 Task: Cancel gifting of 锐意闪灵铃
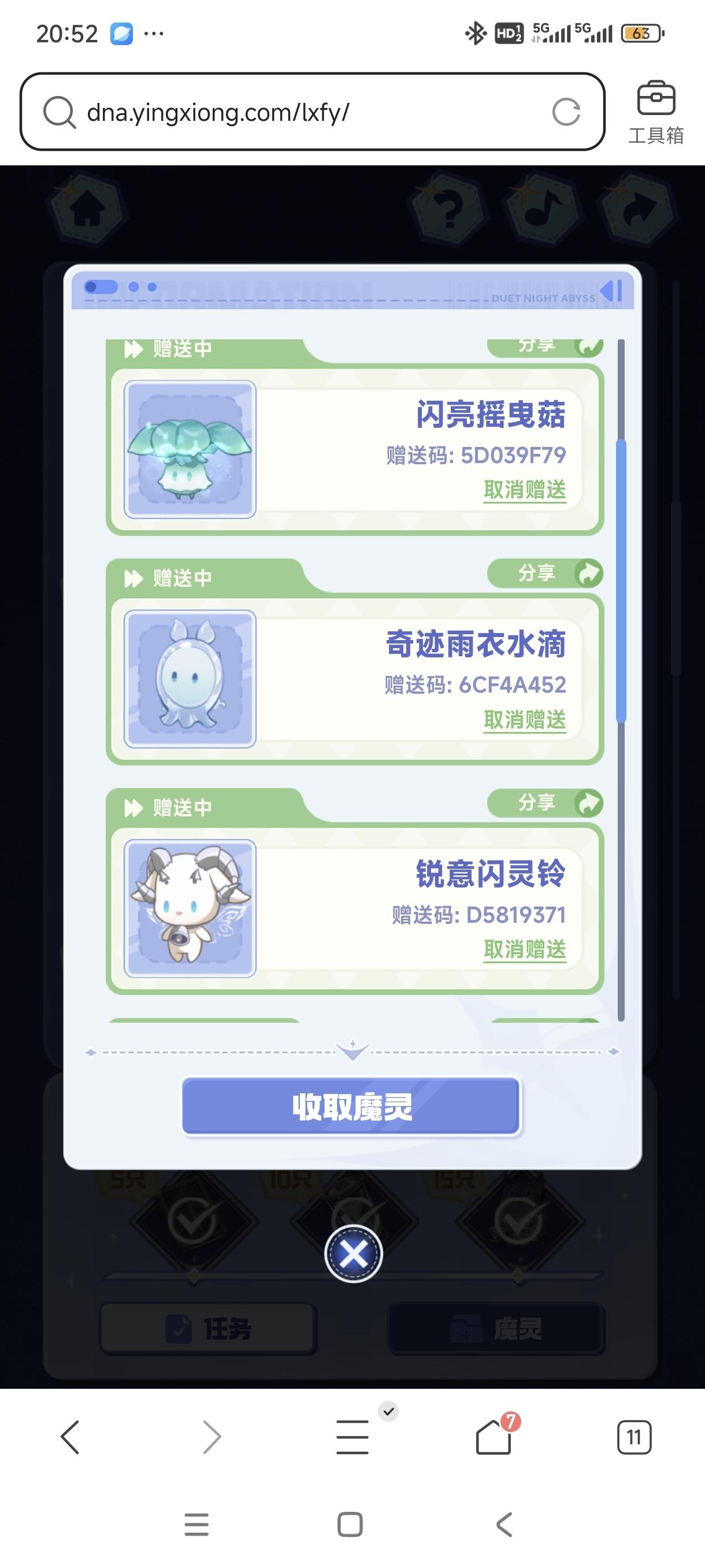[524, 949]
